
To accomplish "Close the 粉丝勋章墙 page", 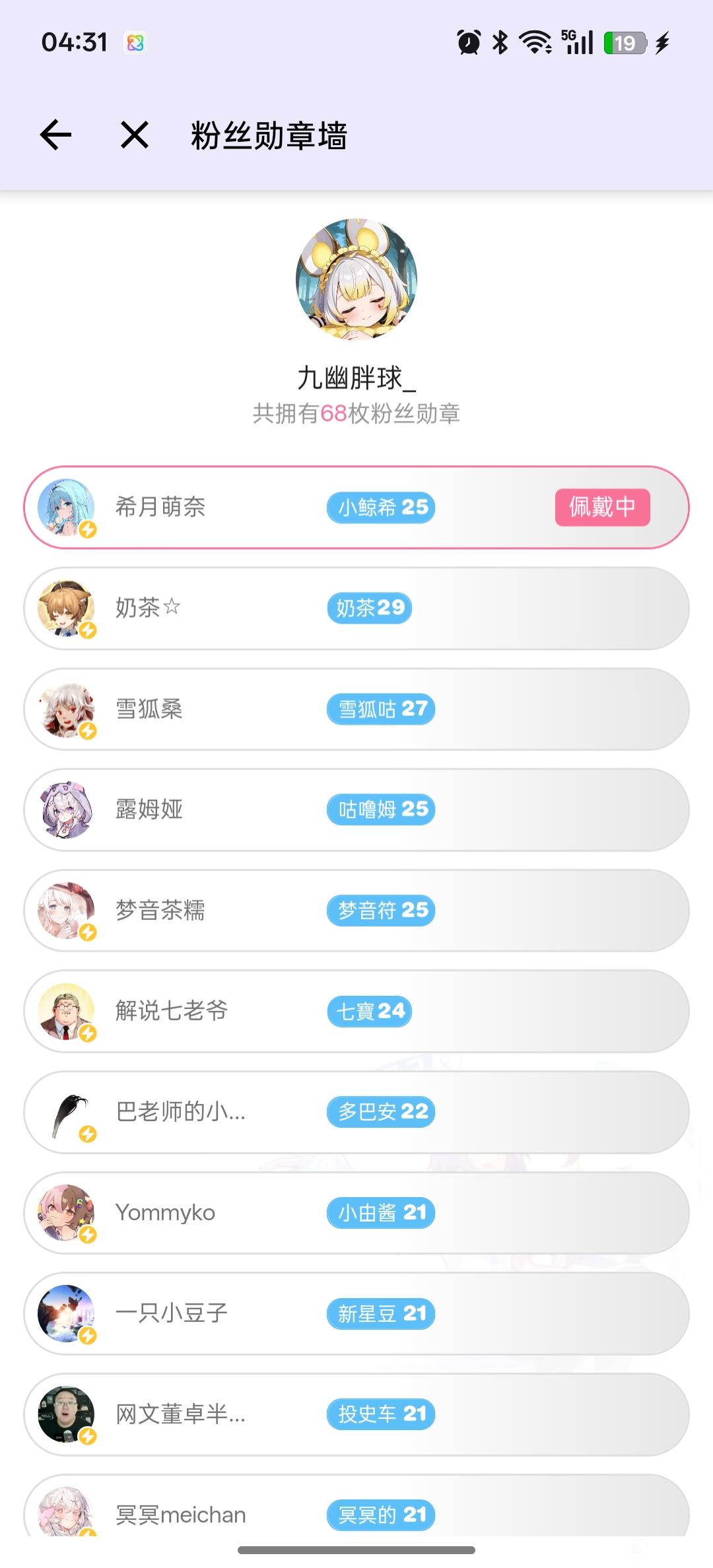I will (135, 135).
